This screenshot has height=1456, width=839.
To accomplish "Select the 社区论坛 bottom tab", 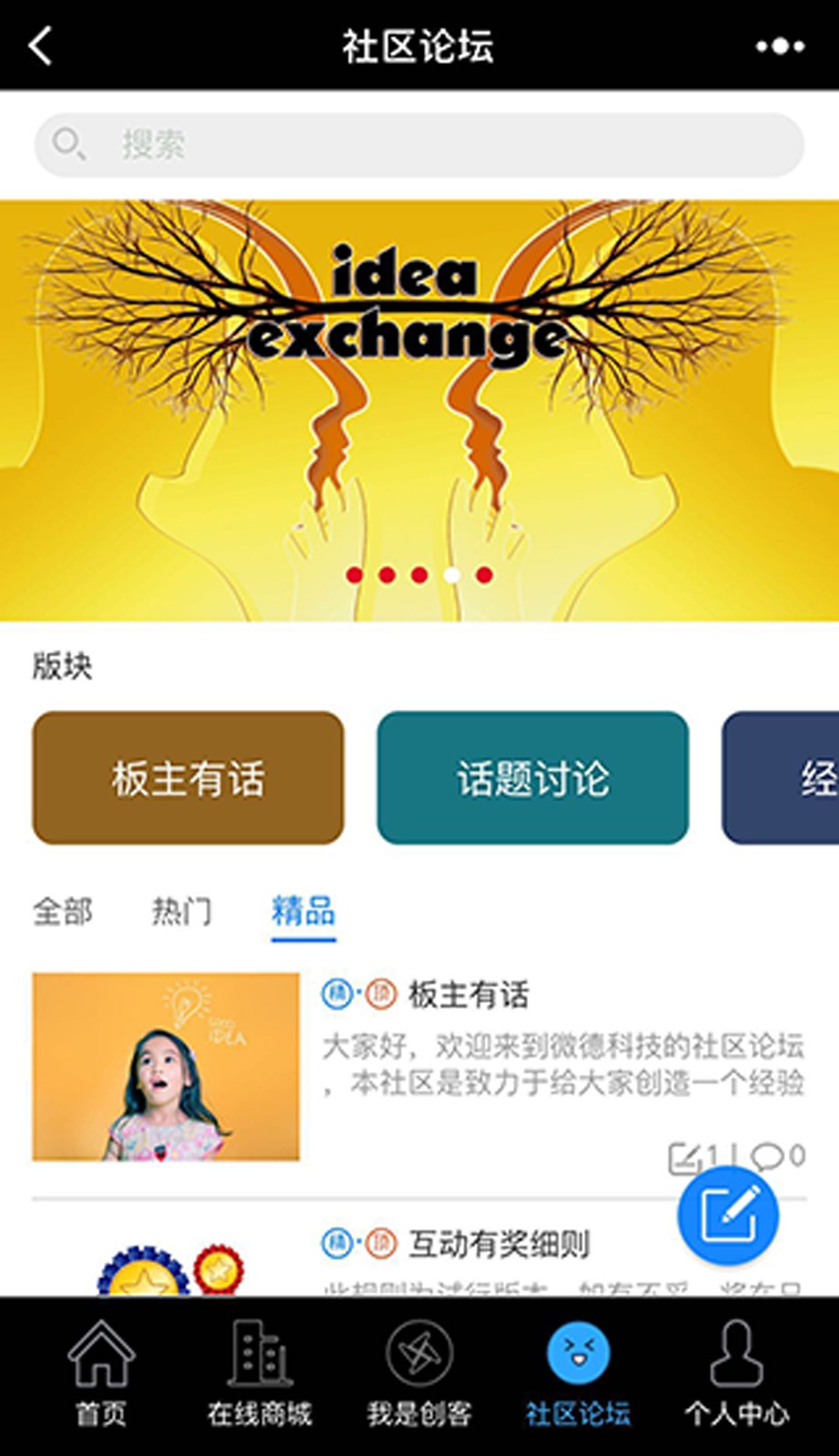I will pyautogui.click(x=578, y=1374).
